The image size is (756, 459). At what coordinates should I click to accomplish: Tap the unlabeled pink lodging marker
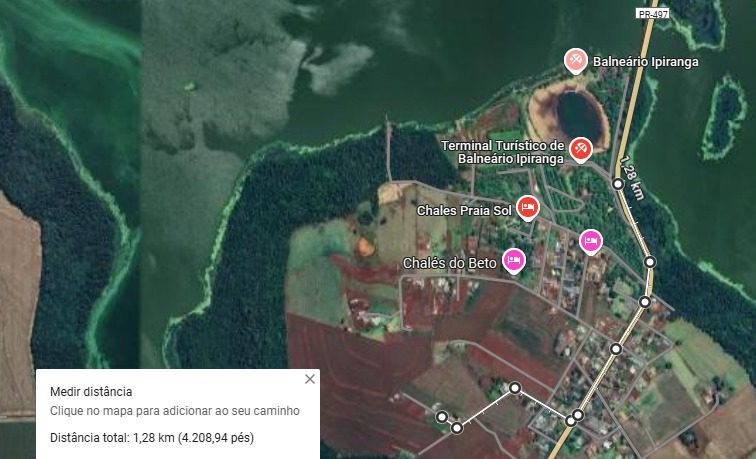tap(591, 240)
